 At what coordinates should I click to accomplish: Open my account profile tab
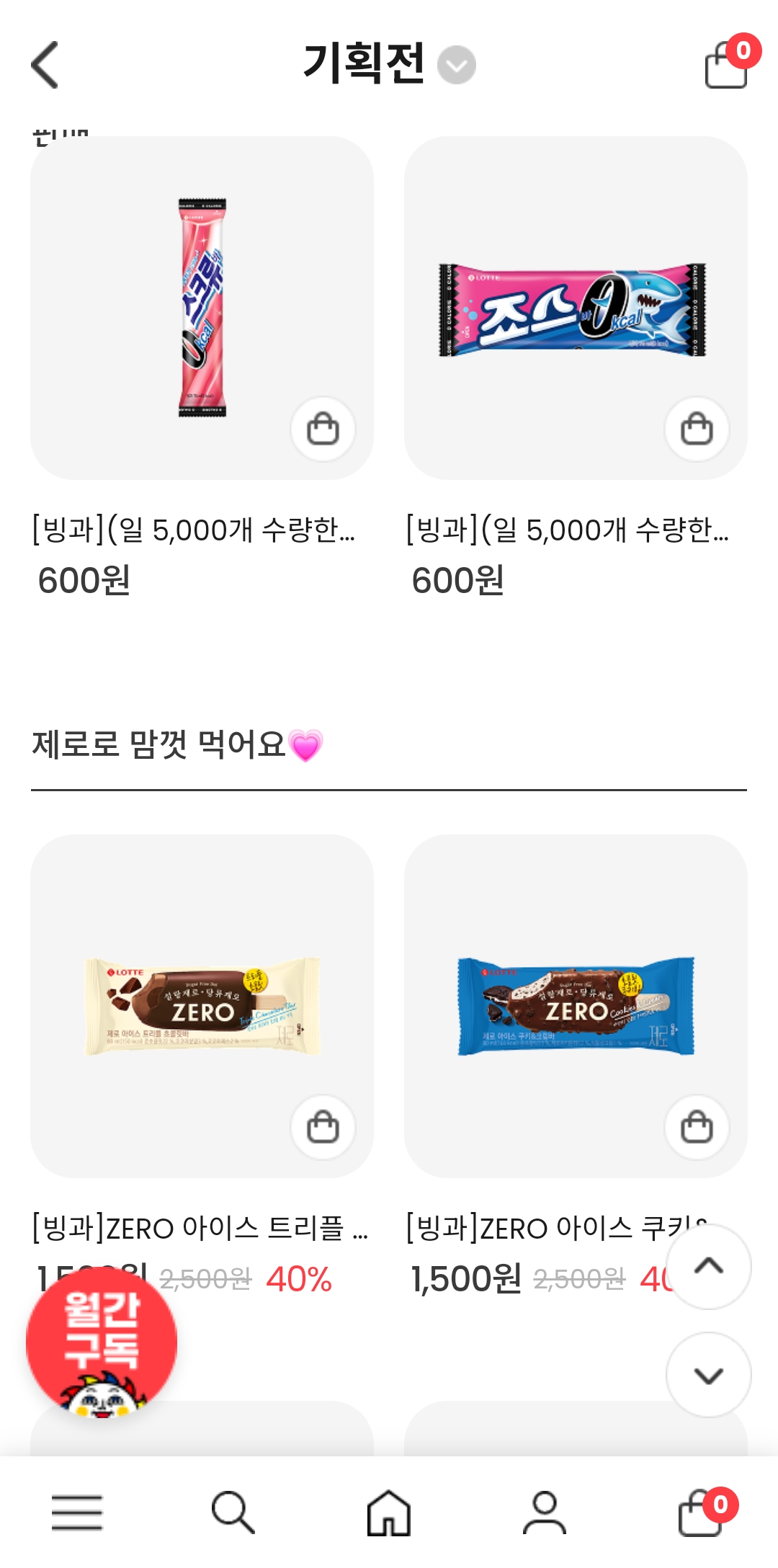pos(545,1512)
